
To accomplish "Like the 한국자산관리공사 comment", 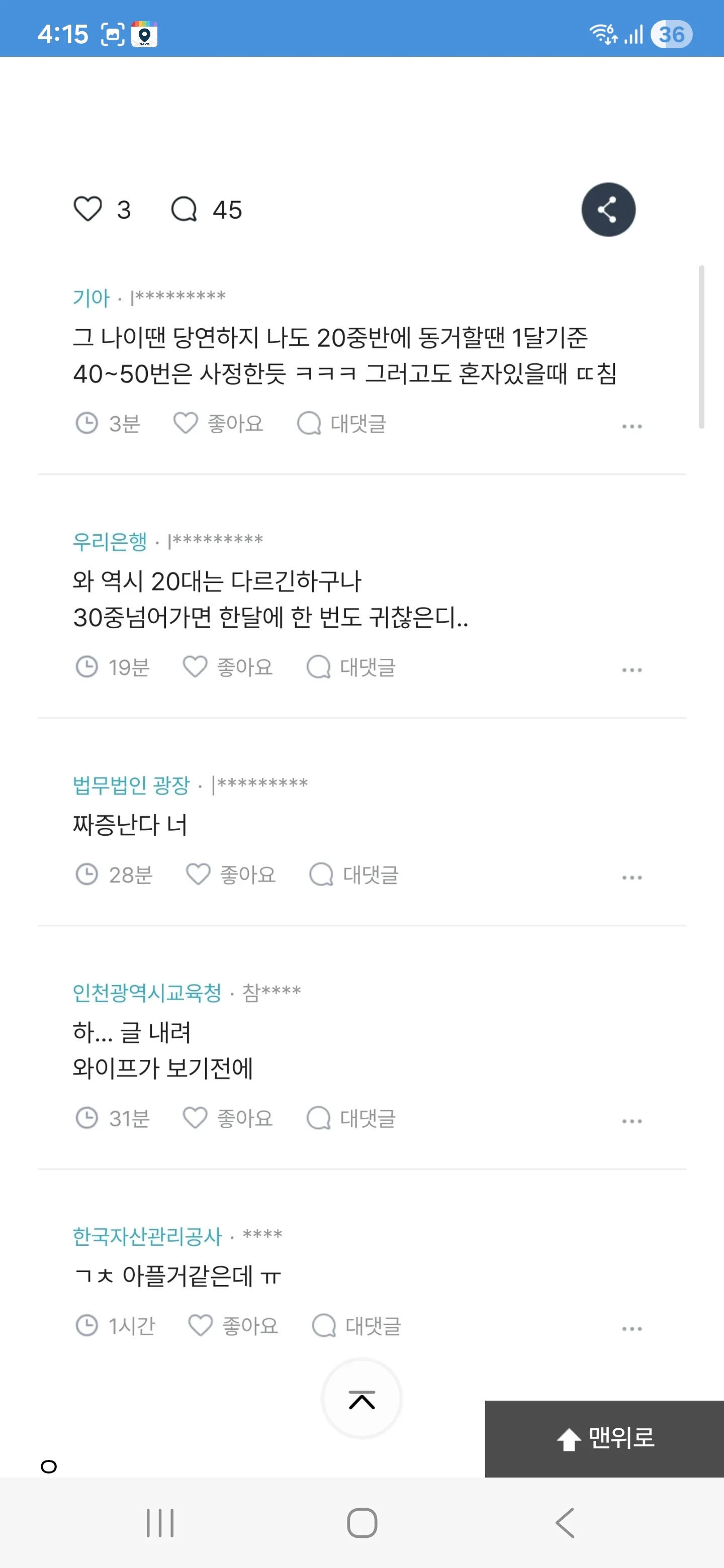I will point(233,1325).
